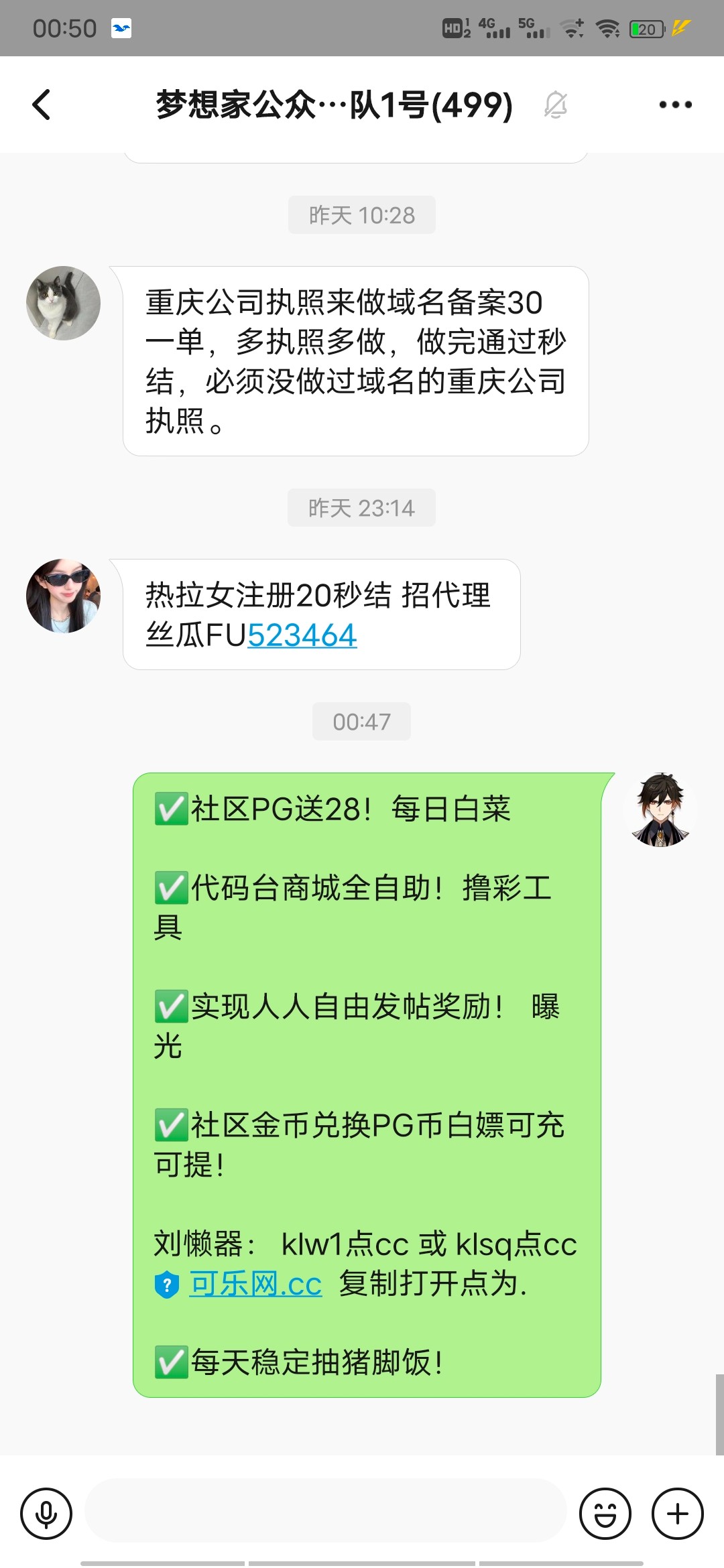
Task: Tap the 00:47 timestamp
Action: point(361,721)
